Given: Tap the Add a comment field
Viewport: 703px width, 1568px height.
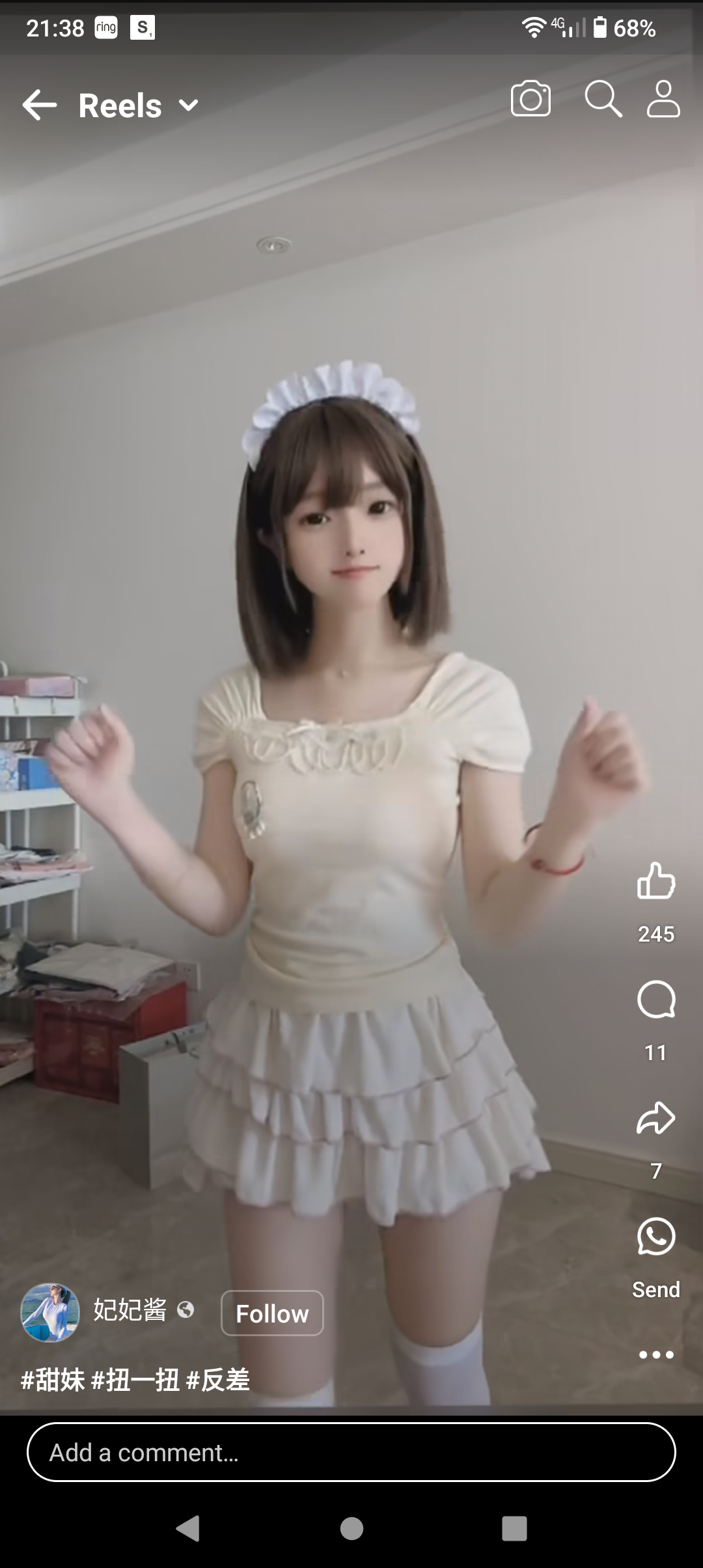Looking at the screenshot, I should (x=351, y=1453).
